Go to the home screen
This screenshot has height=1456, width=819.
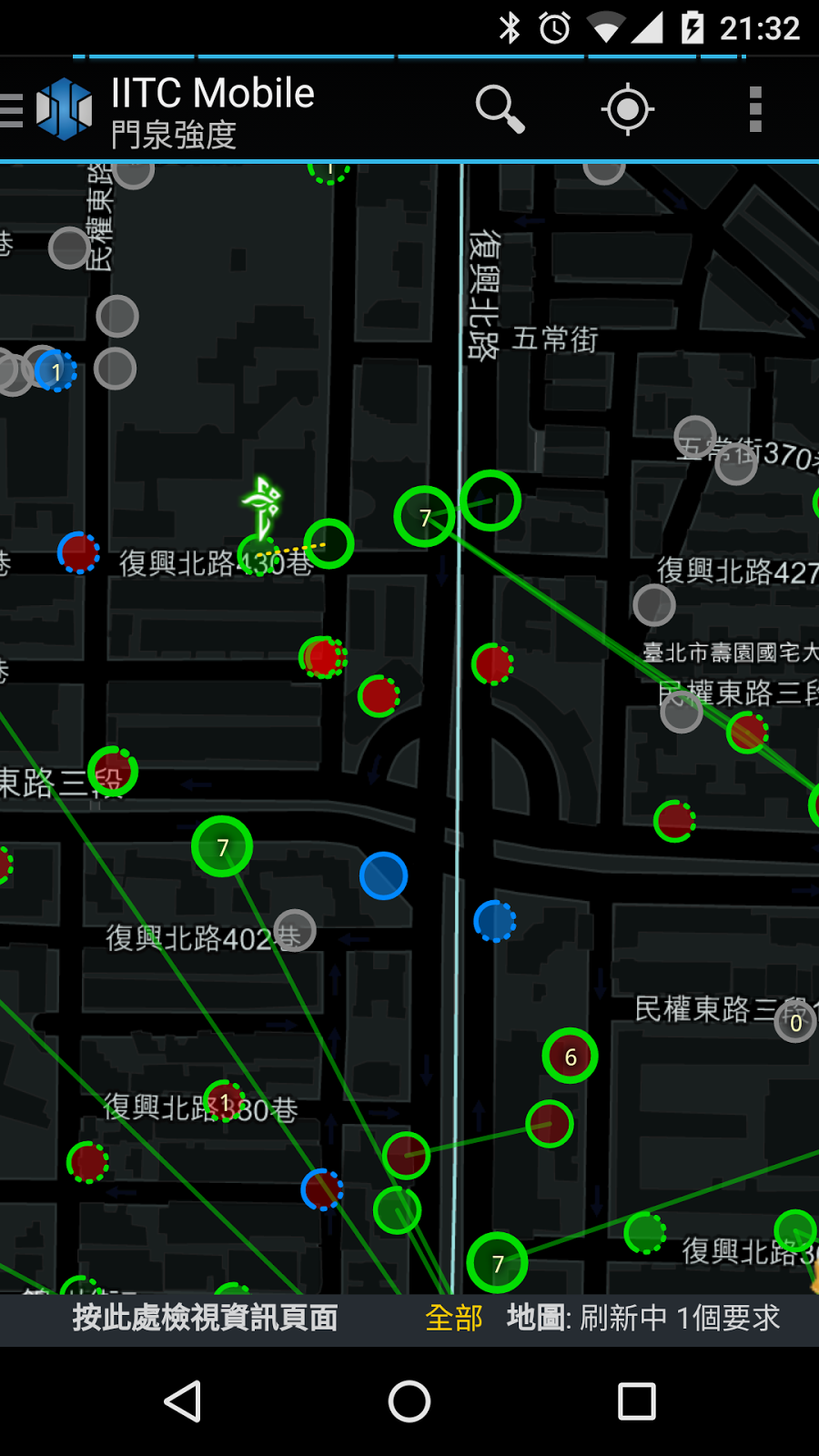409,1401
